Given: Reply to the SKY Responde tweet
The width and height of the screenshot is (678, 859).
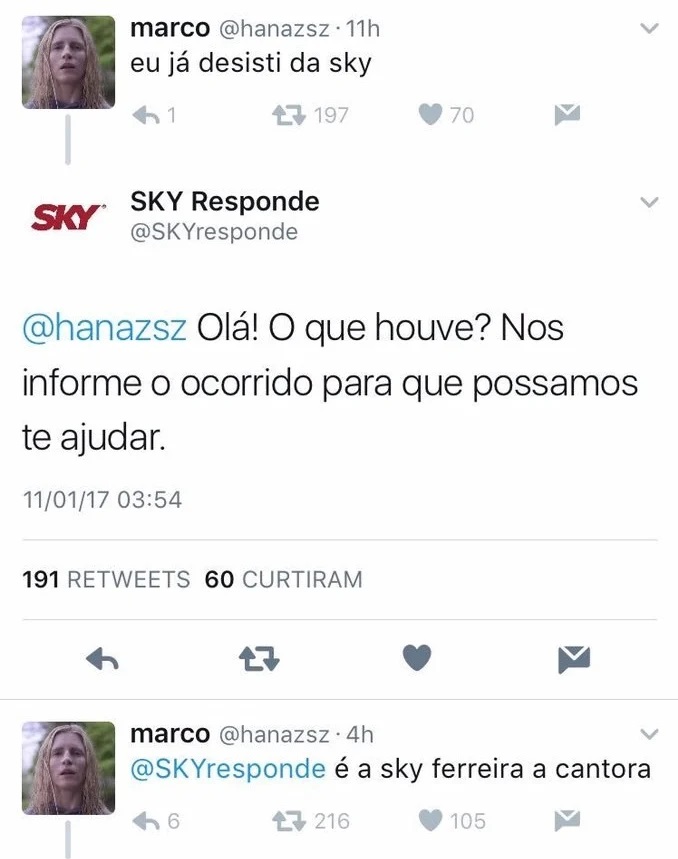Looking at the screenshot, I should 103,657.
